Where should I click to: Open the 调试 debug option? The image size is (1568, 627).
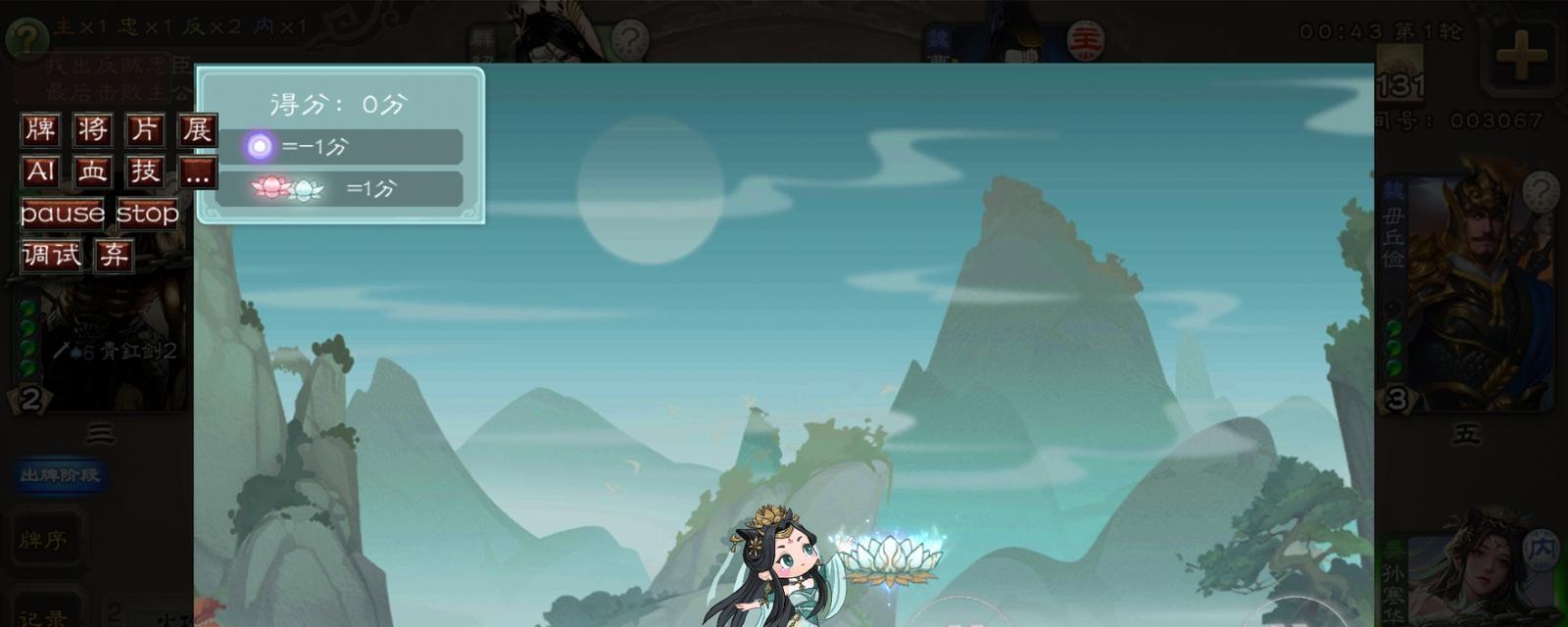pyautogui.click(x=51, y=256)
